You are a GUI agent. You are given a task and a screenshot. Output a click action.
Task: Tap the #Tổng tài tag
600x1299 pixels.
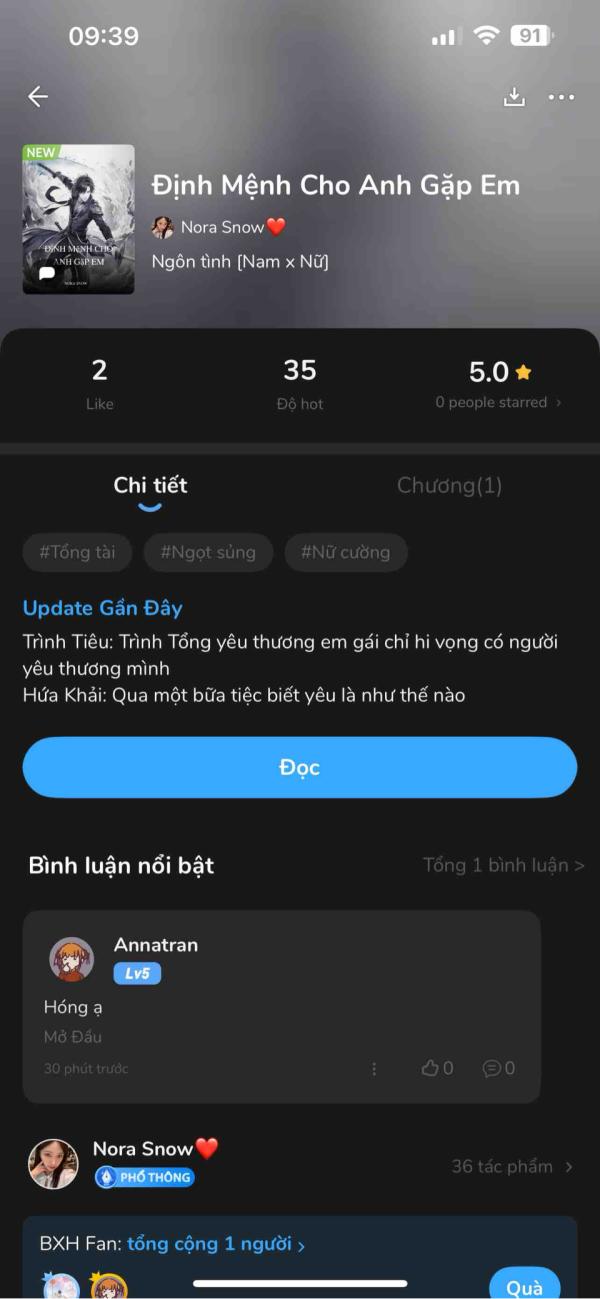(x=77, y=552)
